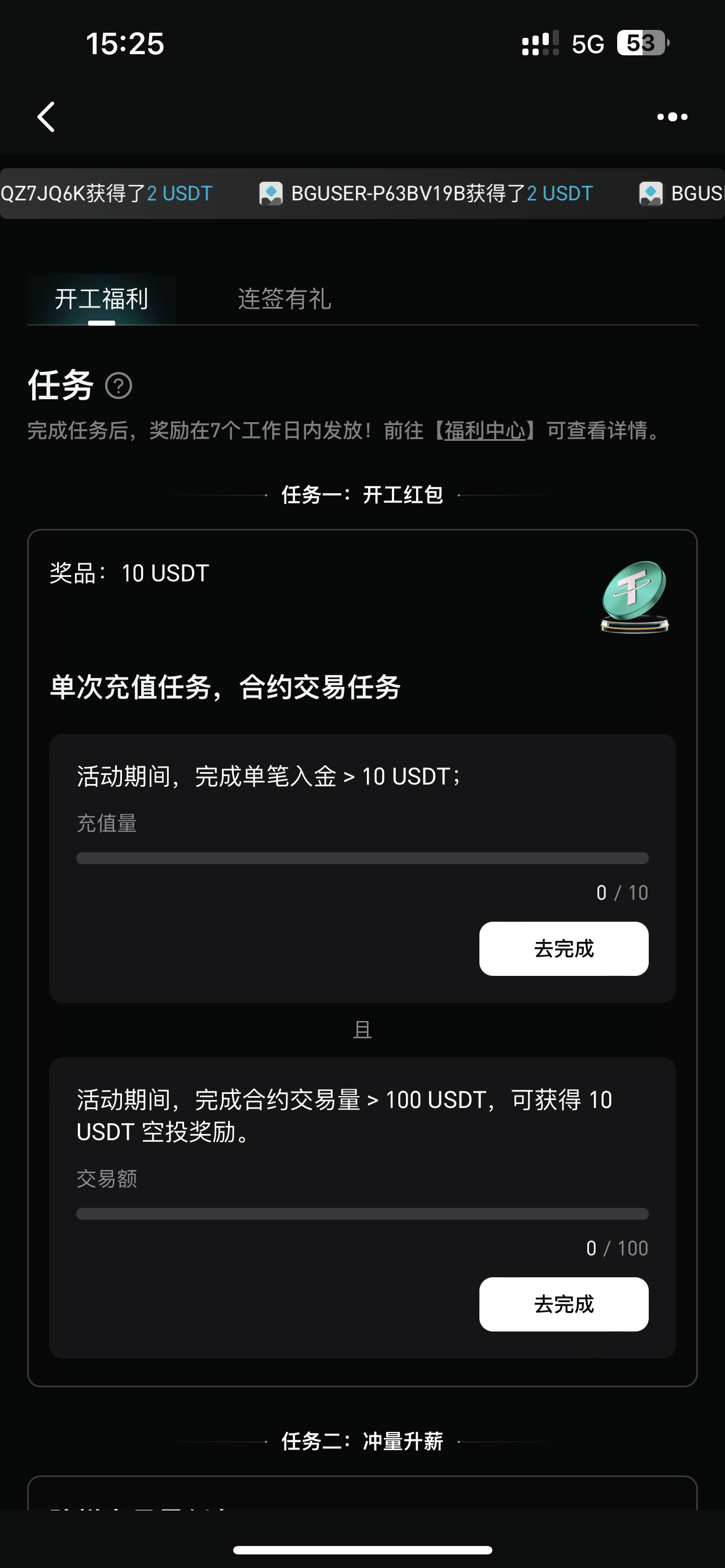The width and height of the screenshot is (725, 1568).
Task: Switch to the 连签有礼 tab
Action: [x=284, y=299]
